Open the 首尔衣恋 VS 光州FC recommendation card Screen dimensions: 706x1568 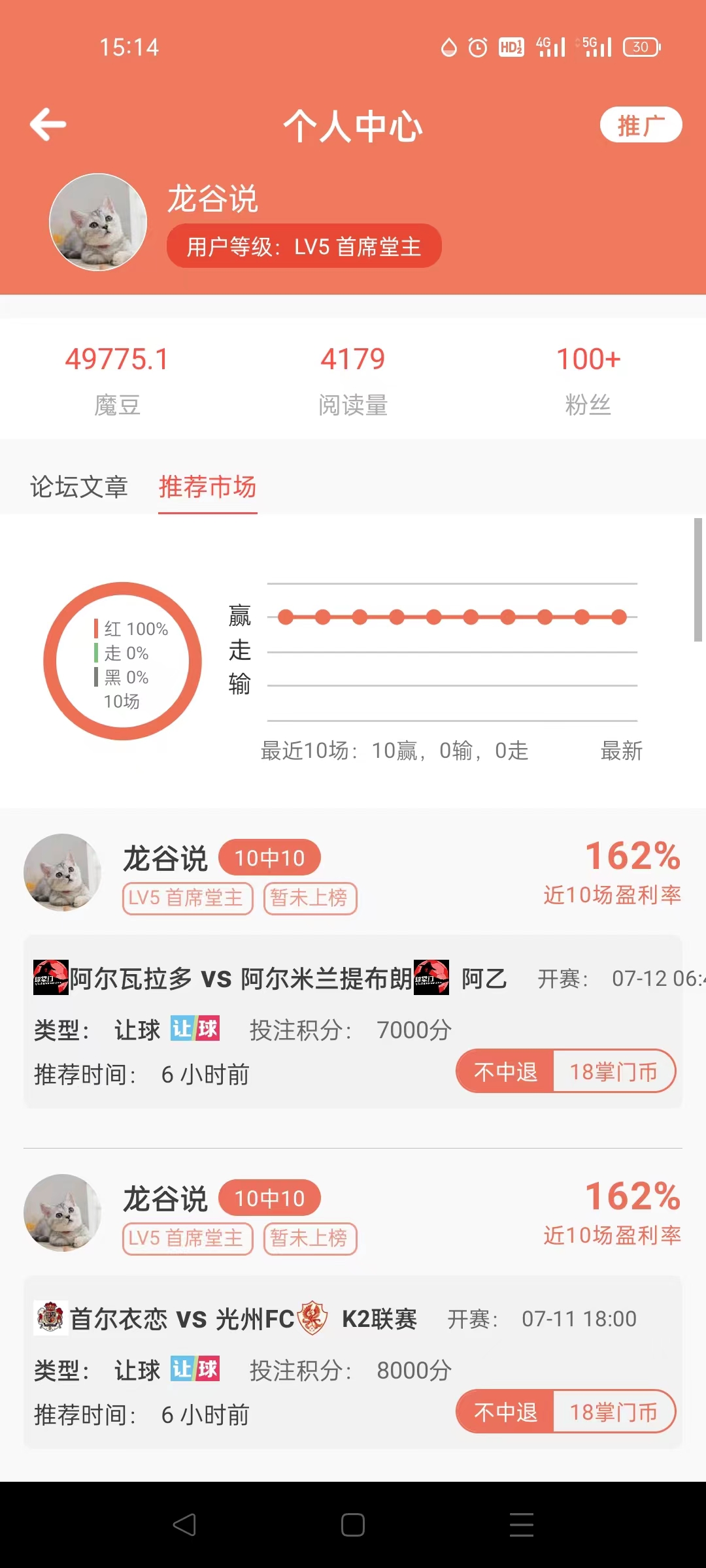353,1362
